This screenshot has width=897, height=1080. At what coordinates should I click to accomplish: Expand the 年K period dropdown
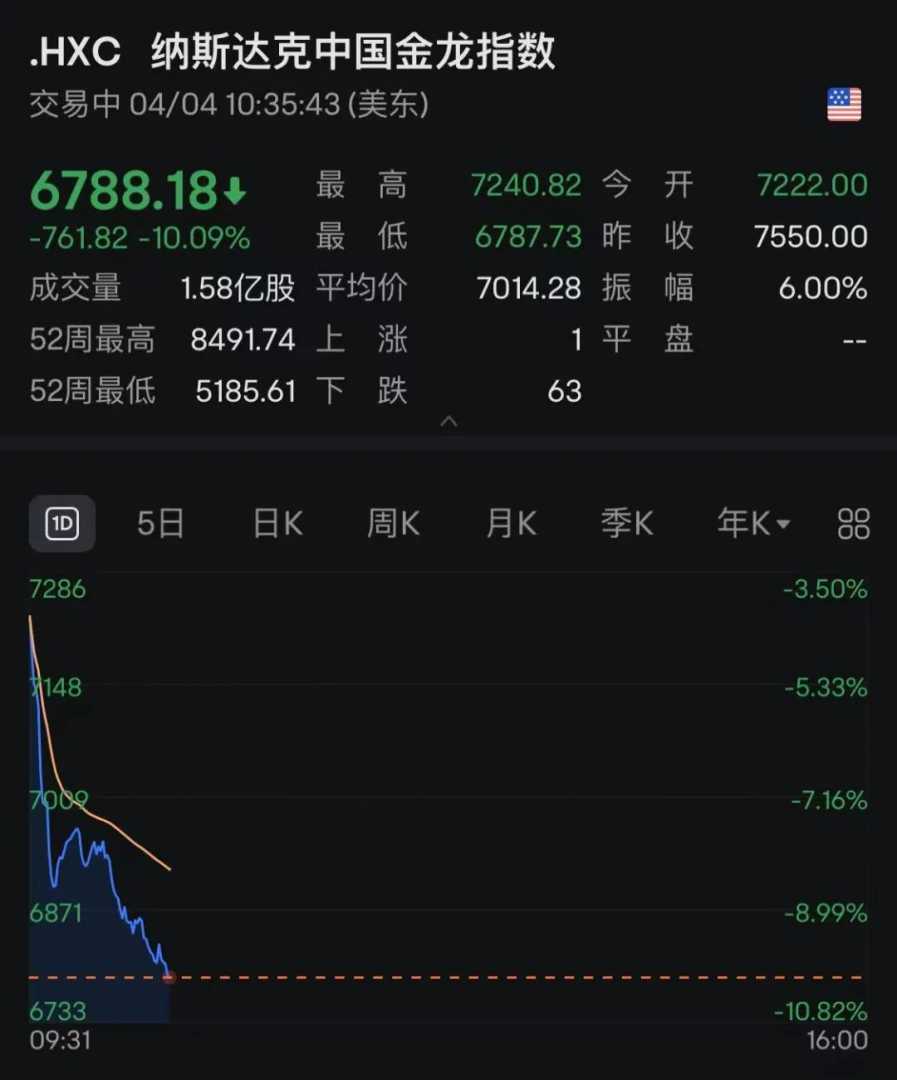point(754,523)
